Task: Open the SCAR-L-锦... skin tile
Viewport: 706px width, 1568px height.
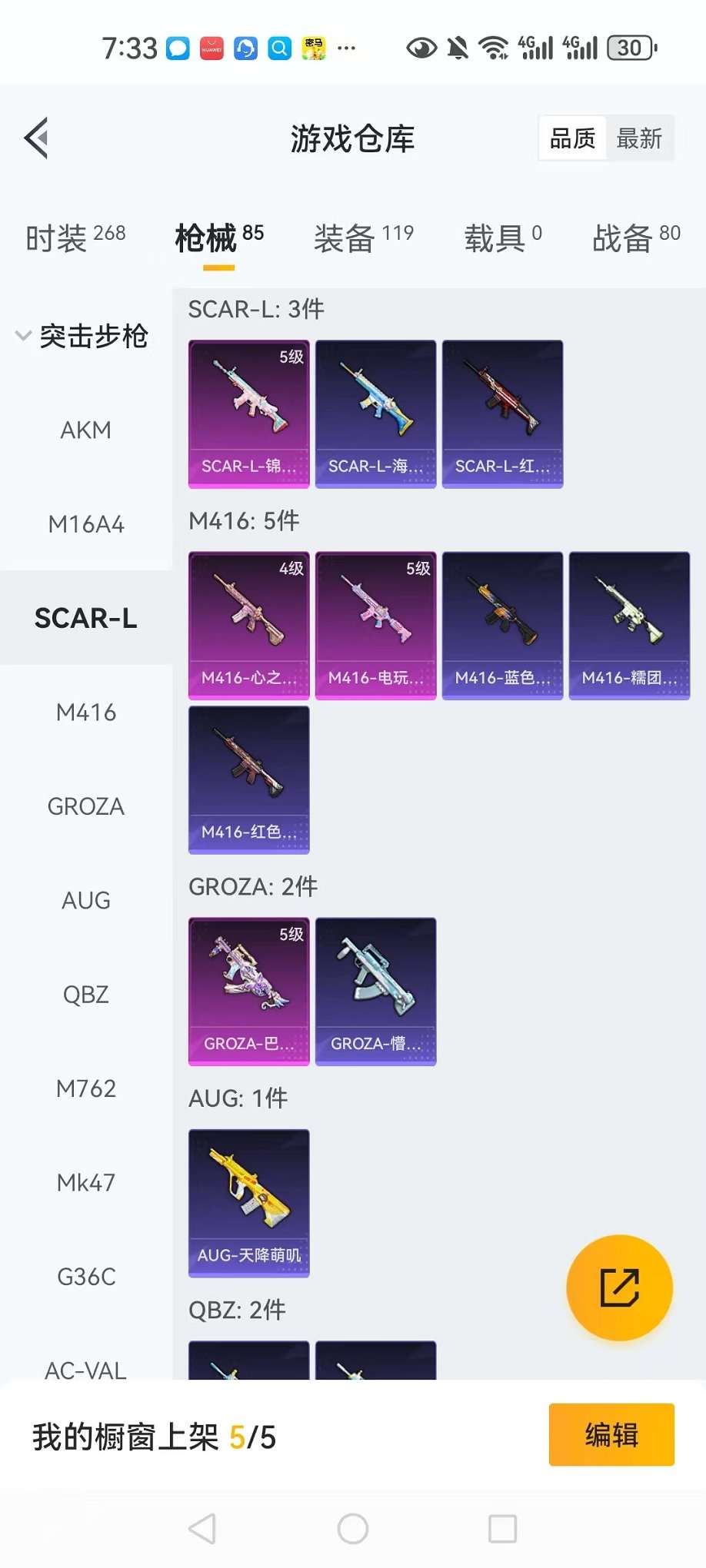Action: click(249, 414)
